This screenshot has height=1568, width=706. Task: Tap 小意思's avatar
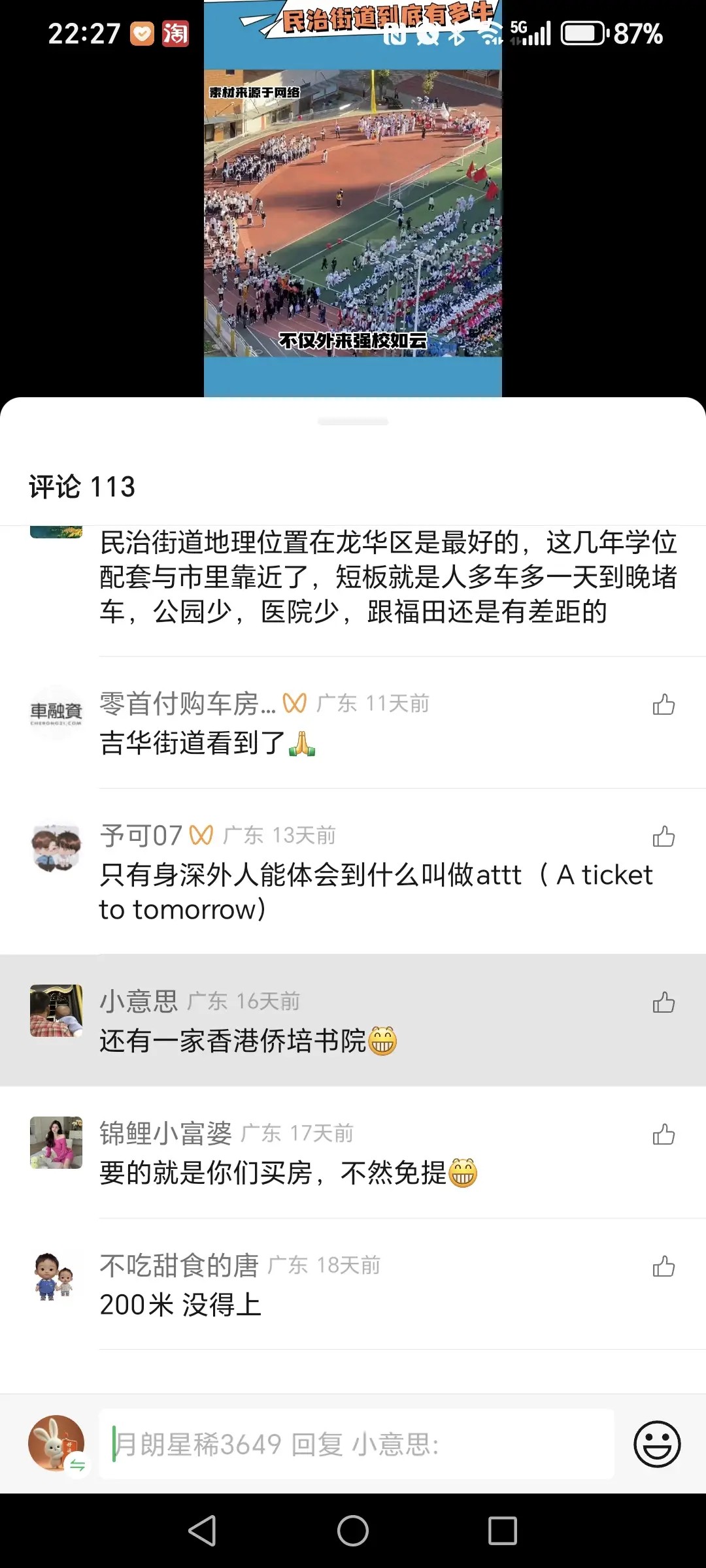[56, 1011]
